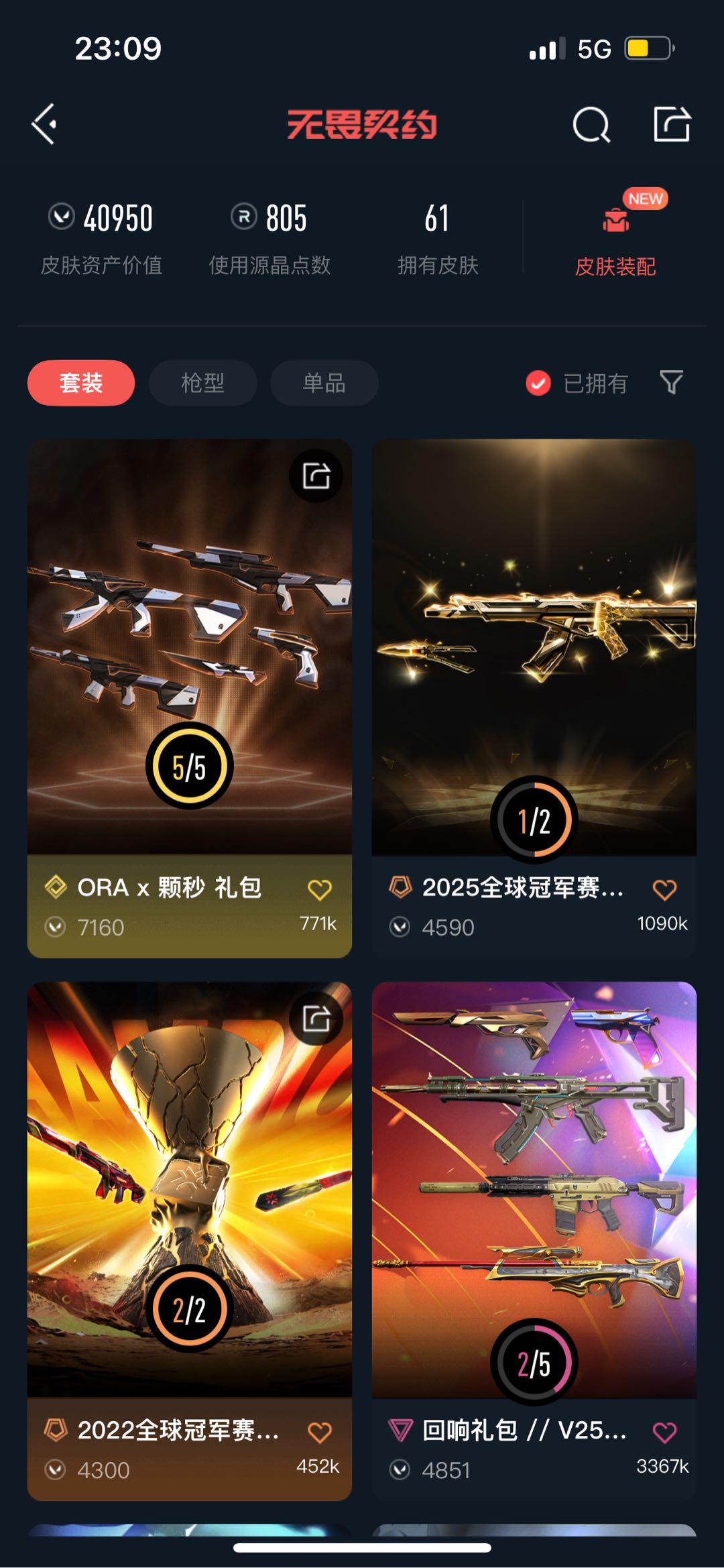The width and height of the screenshot is (724, 1568).
Task: Open the ORA x 颗秒 礼包 bundle card
Action: 190,698
